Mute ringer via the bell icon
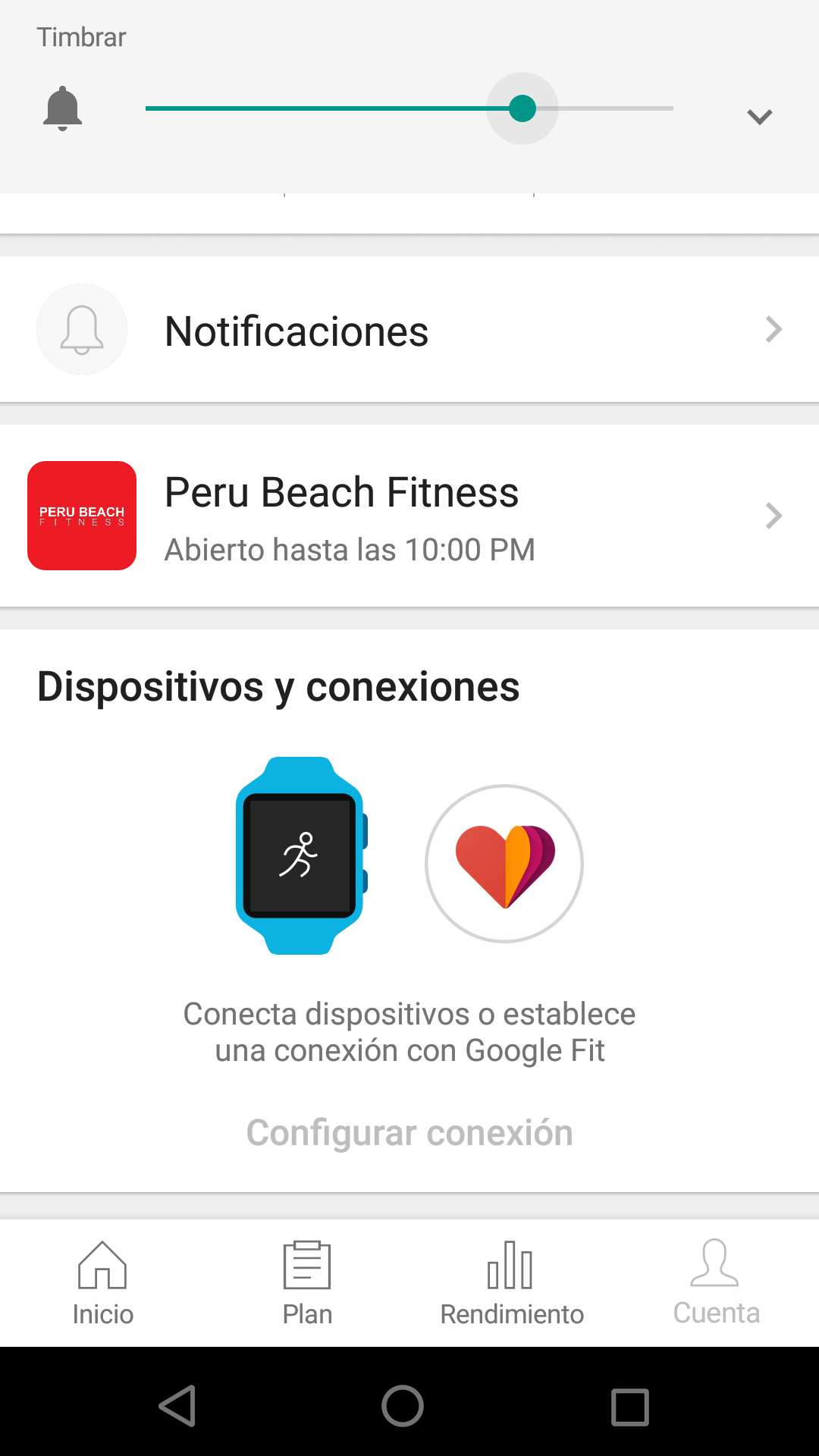 point(63,108)
